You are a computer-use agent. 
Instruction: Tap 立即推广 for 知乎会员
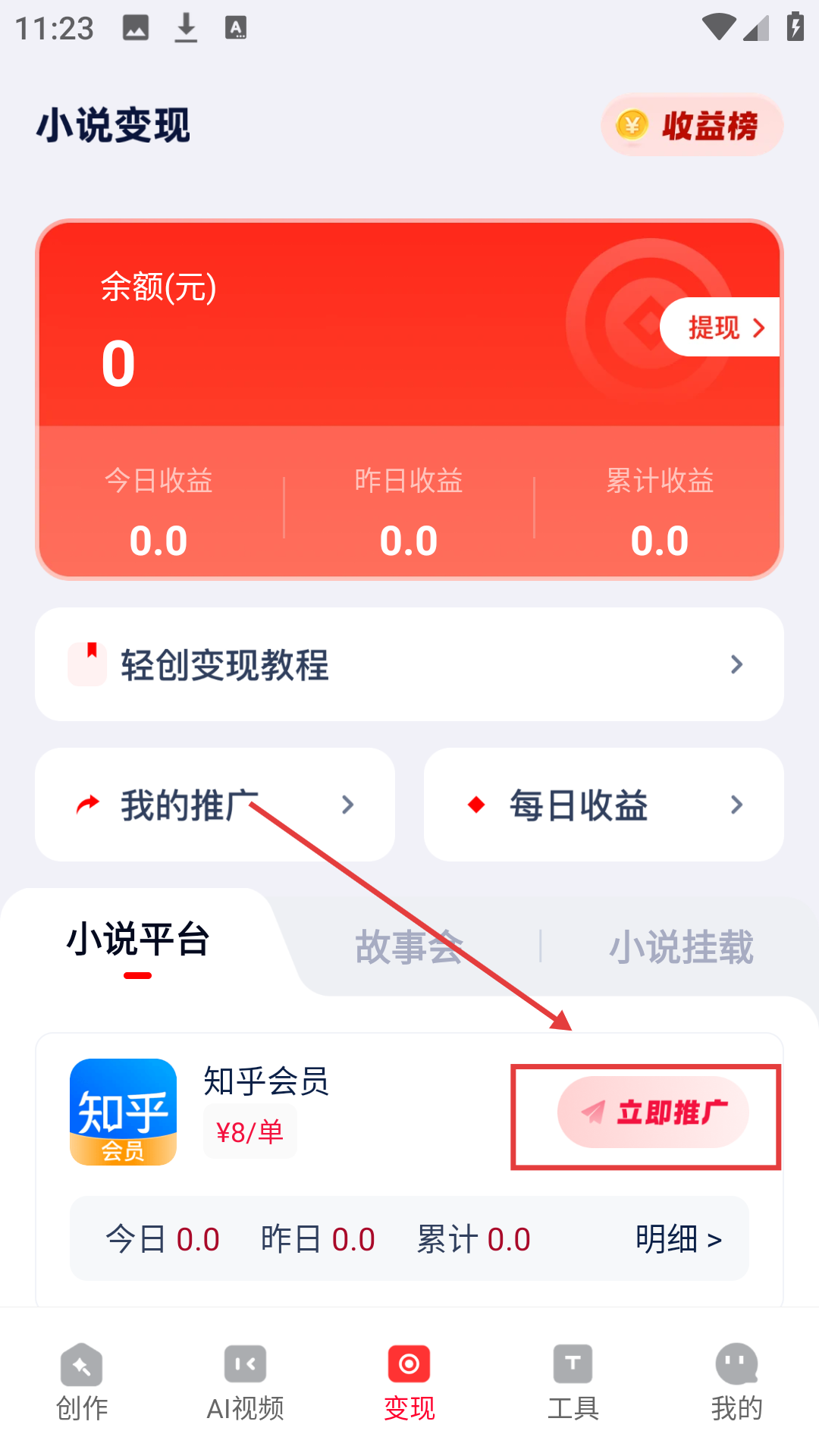click(653, 1112)
